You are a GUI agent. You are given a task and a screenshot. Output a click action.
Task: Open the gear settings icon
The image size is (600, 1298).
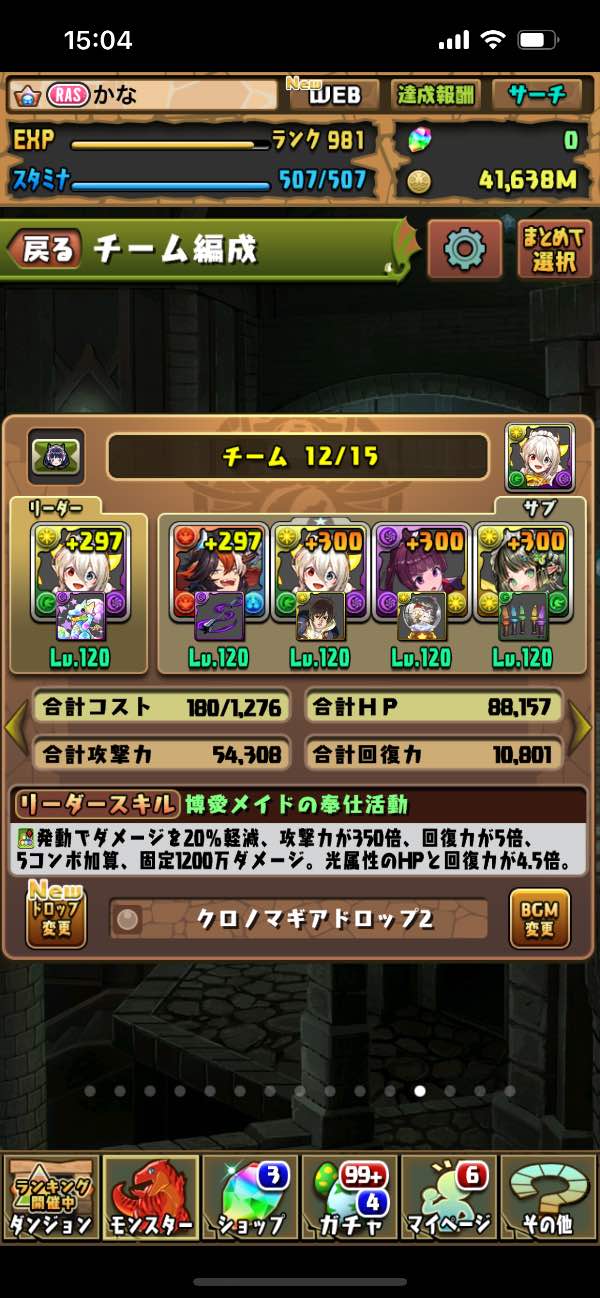464,248
